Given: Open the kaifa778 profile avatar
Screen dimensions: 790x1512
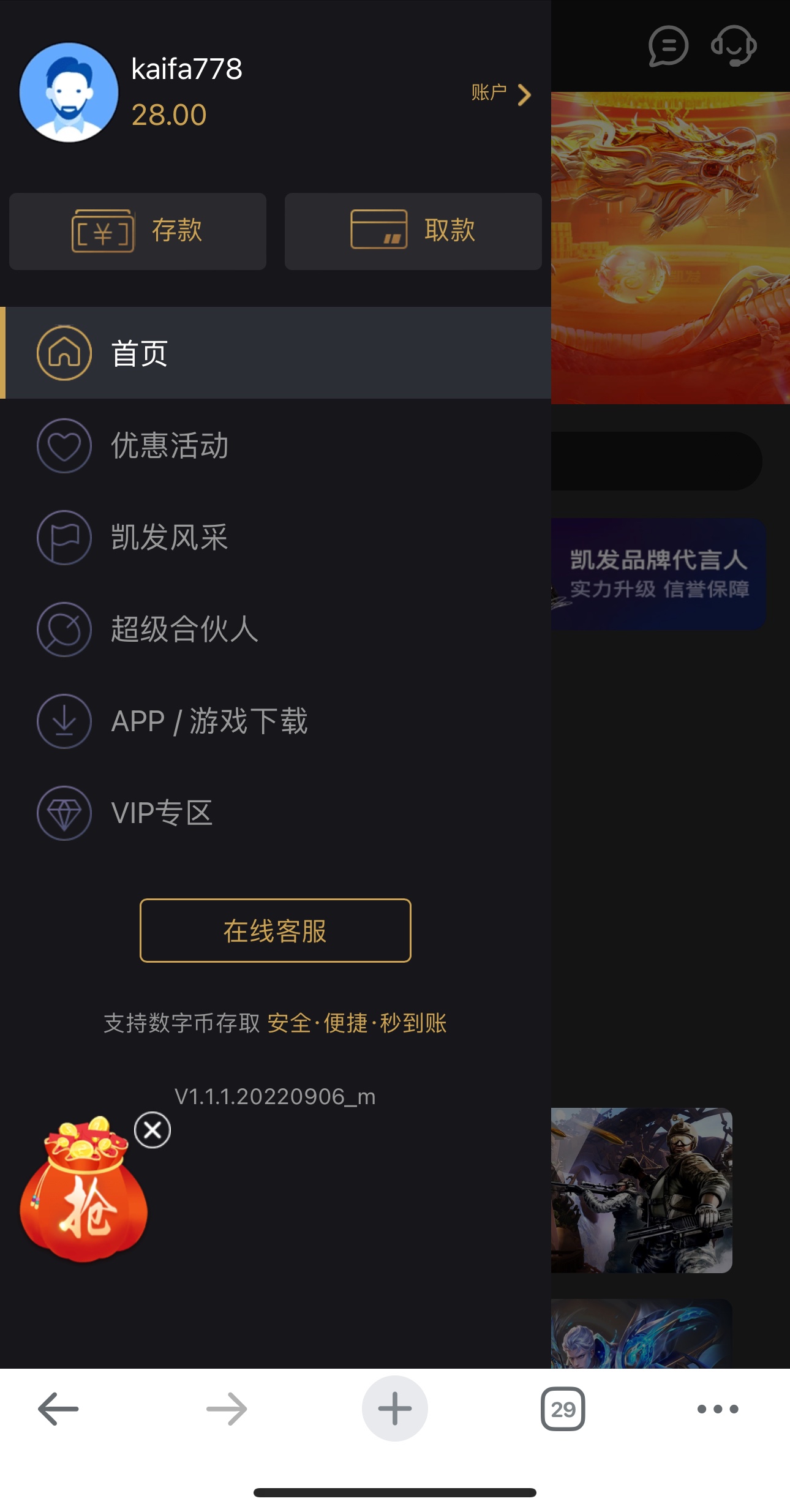Looking at the screenshot, I should click(69, 92).
